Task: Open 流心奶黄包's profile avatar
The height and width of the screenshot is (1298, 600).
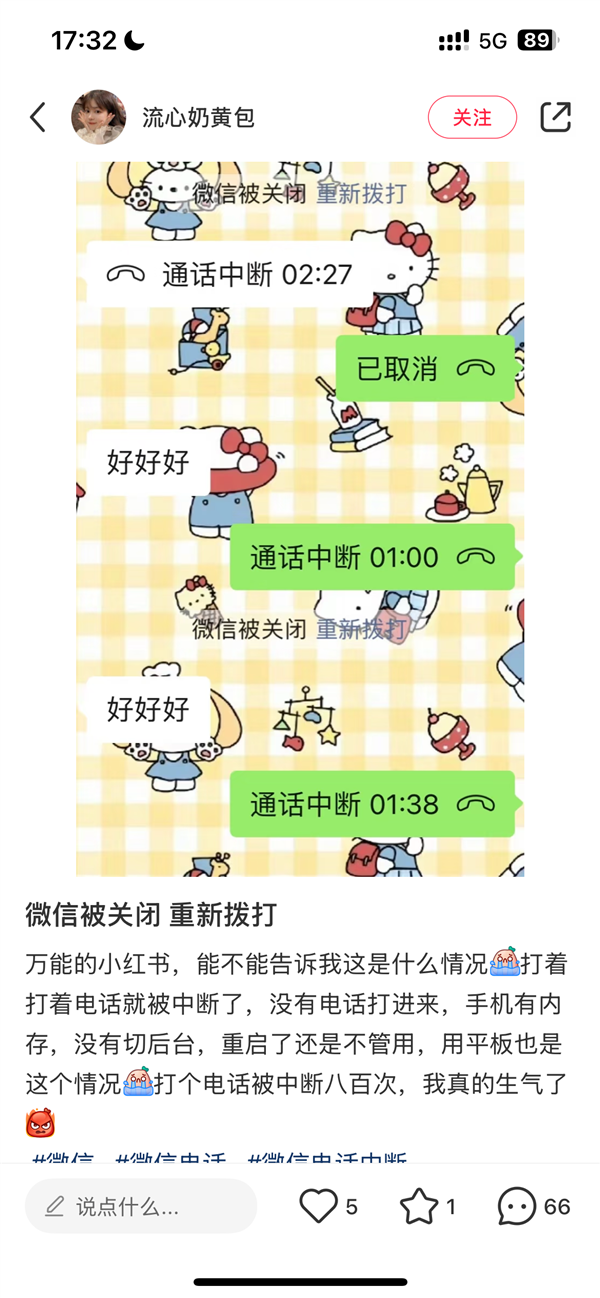Action: coord(98,117)
